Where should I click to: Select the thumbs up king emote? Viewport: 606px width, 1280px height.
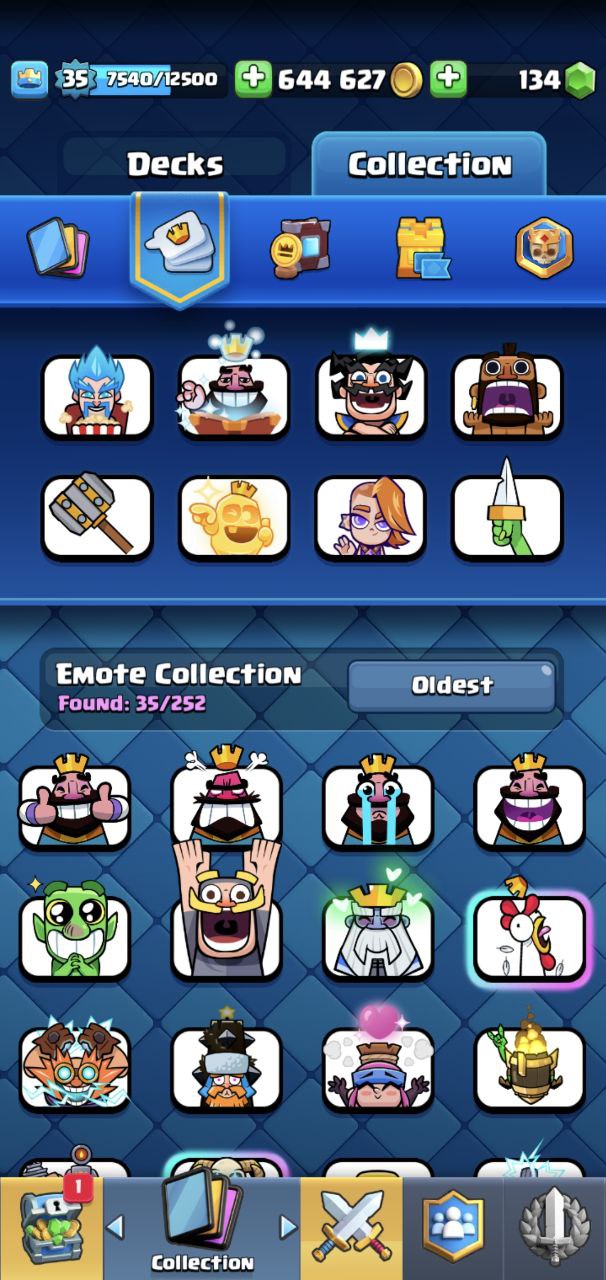click(75, 802)
